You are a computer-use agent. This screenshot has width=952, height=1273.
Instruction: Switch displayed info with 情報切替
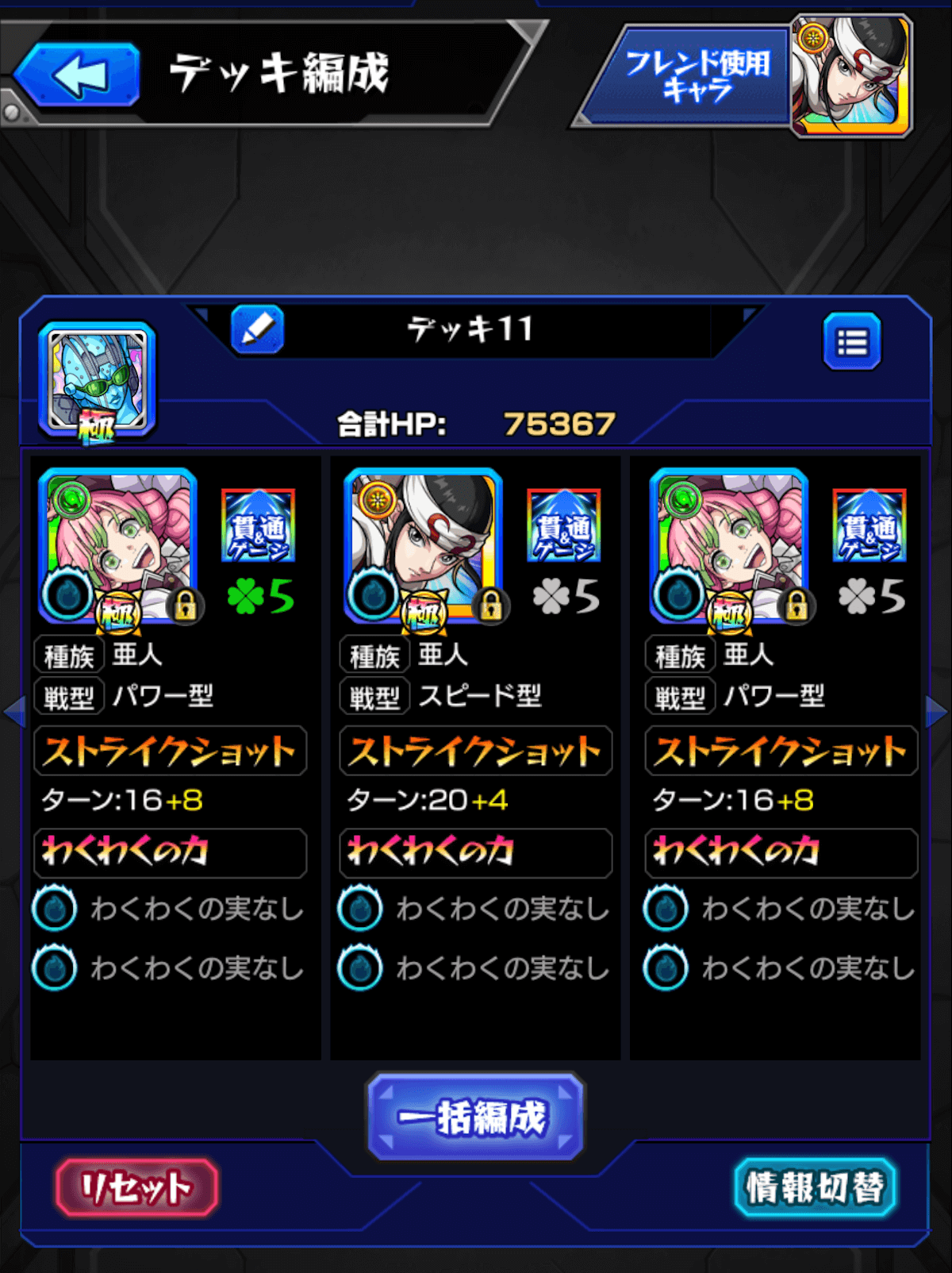click(815, 1187)
